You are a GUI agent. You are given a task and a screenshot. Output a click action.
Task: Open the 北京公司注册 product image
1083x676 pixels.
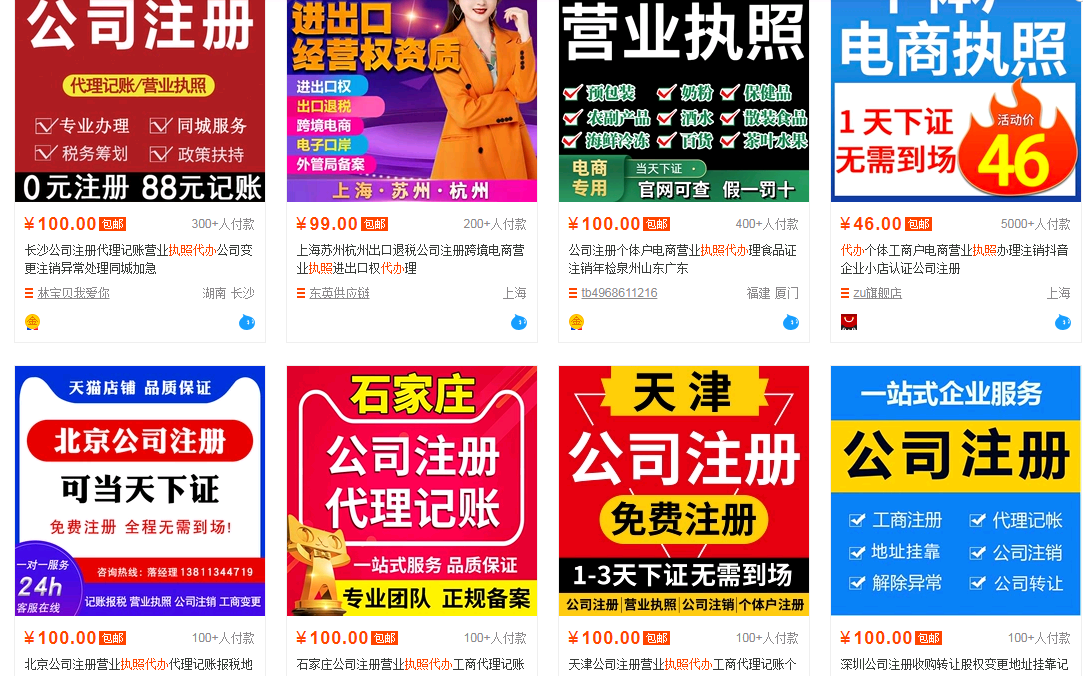pos(140,490)
